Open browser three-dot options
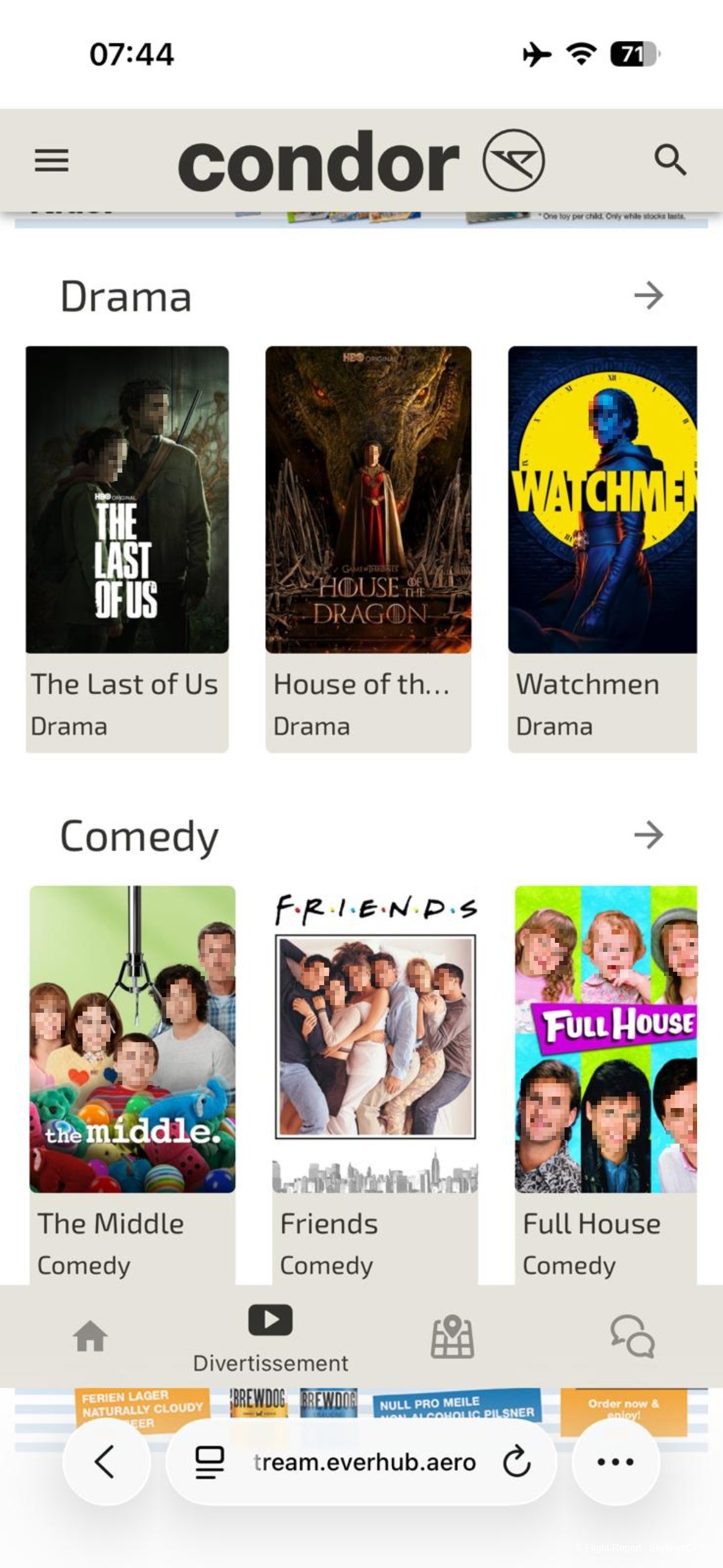 pyautogui.click(x=615, y=1462)
